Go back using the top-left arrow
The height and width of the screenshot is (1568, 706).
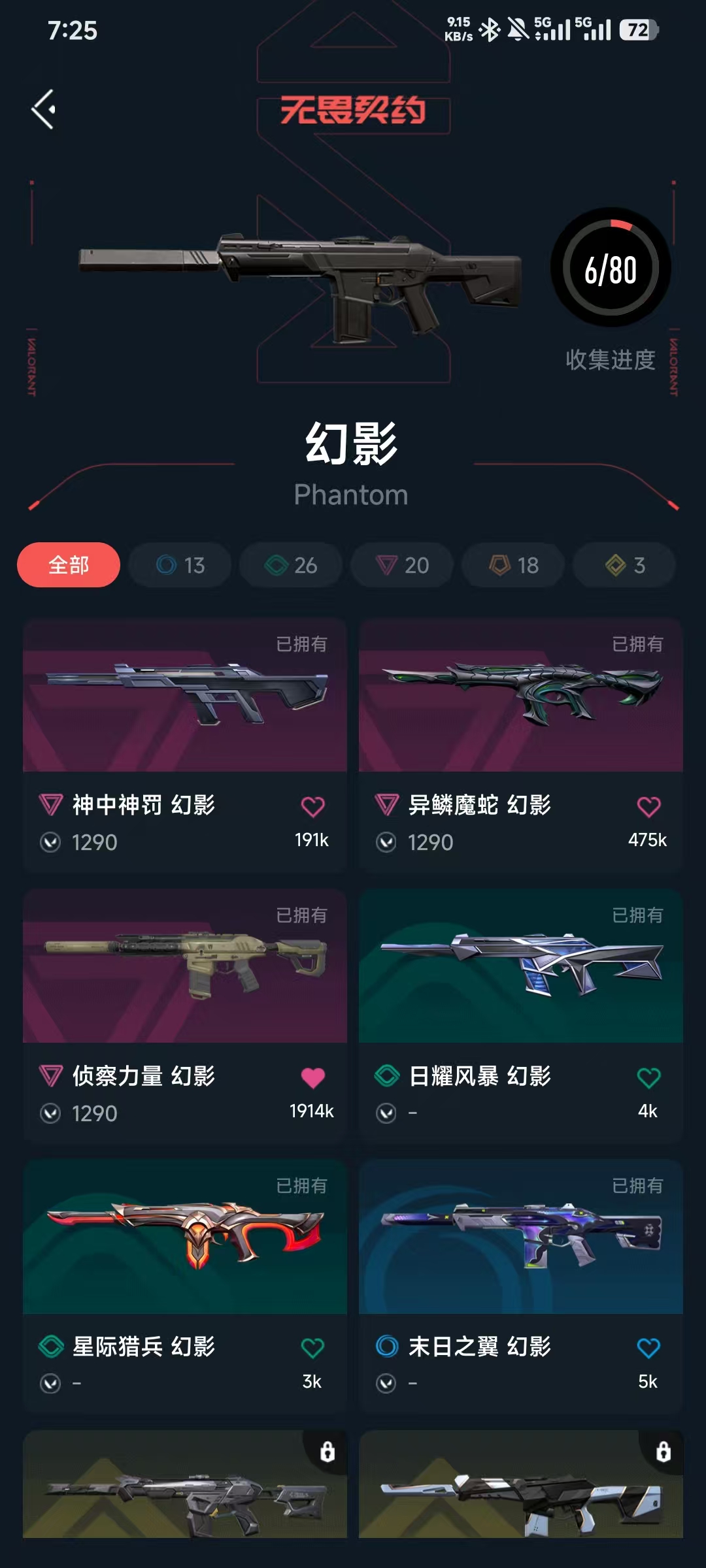(x=44, y=109)
